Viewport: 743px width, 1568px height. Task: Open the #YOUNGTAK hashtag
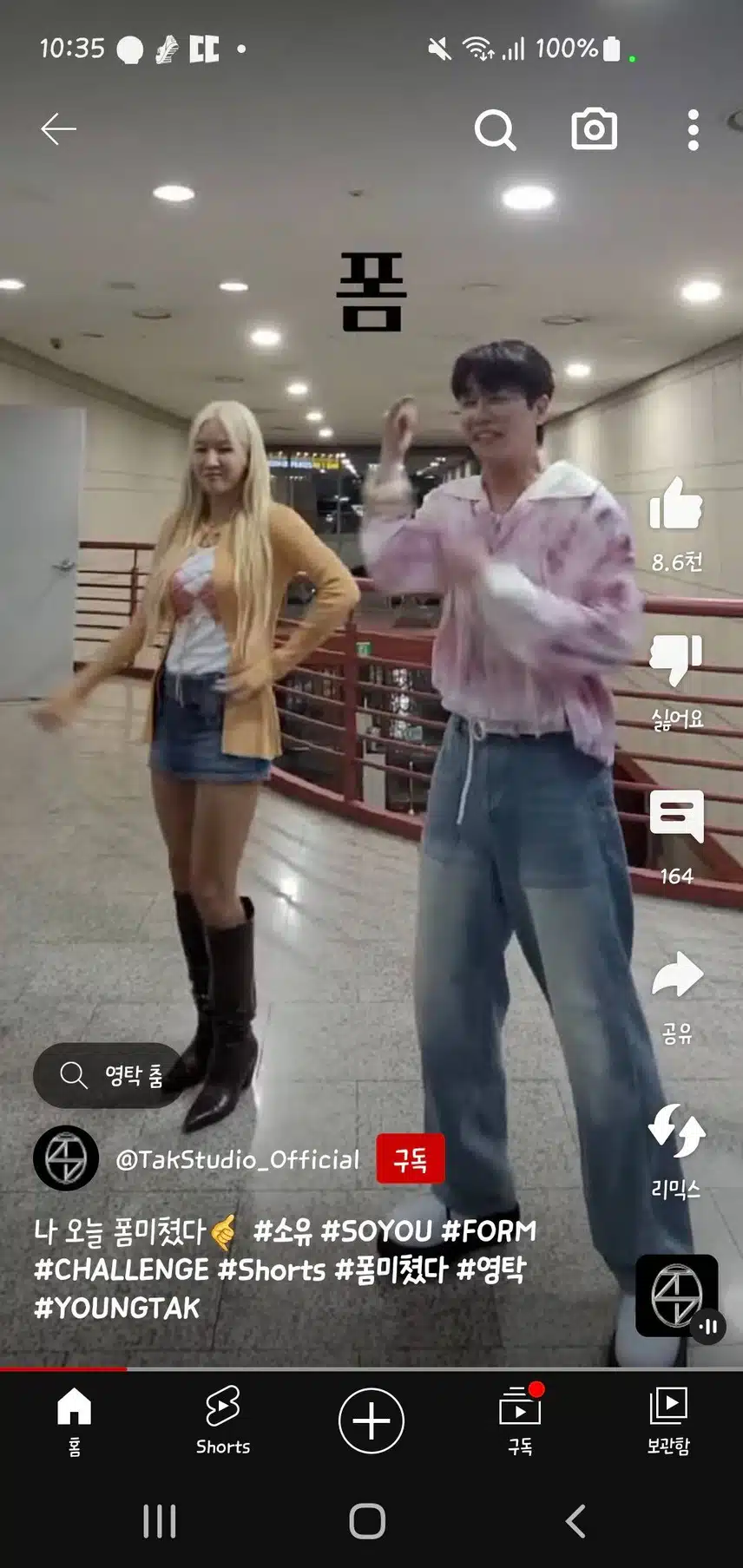pos(117,1309)
